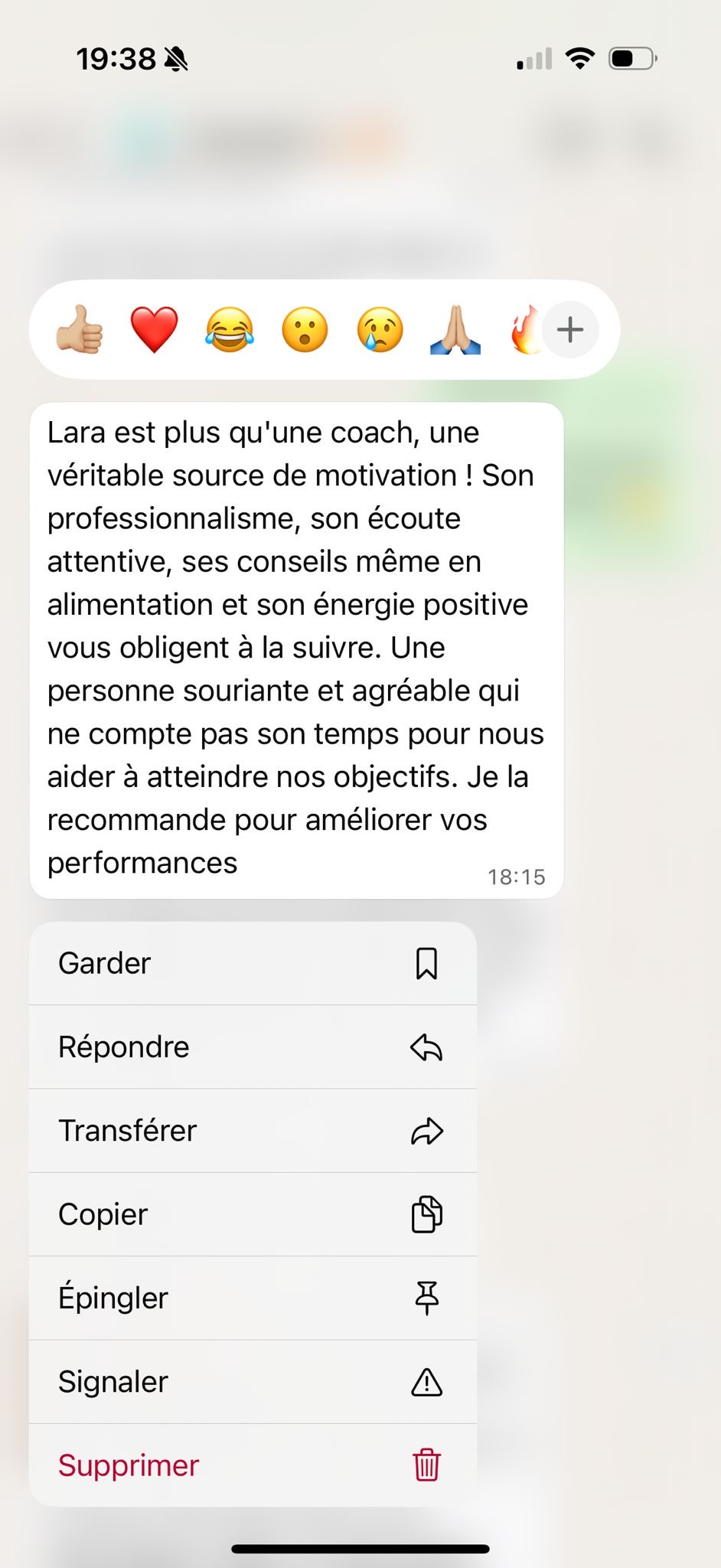Screen dimensions: 721x1568
Task: React with the red heart emoji
Action: coord(155,330)
